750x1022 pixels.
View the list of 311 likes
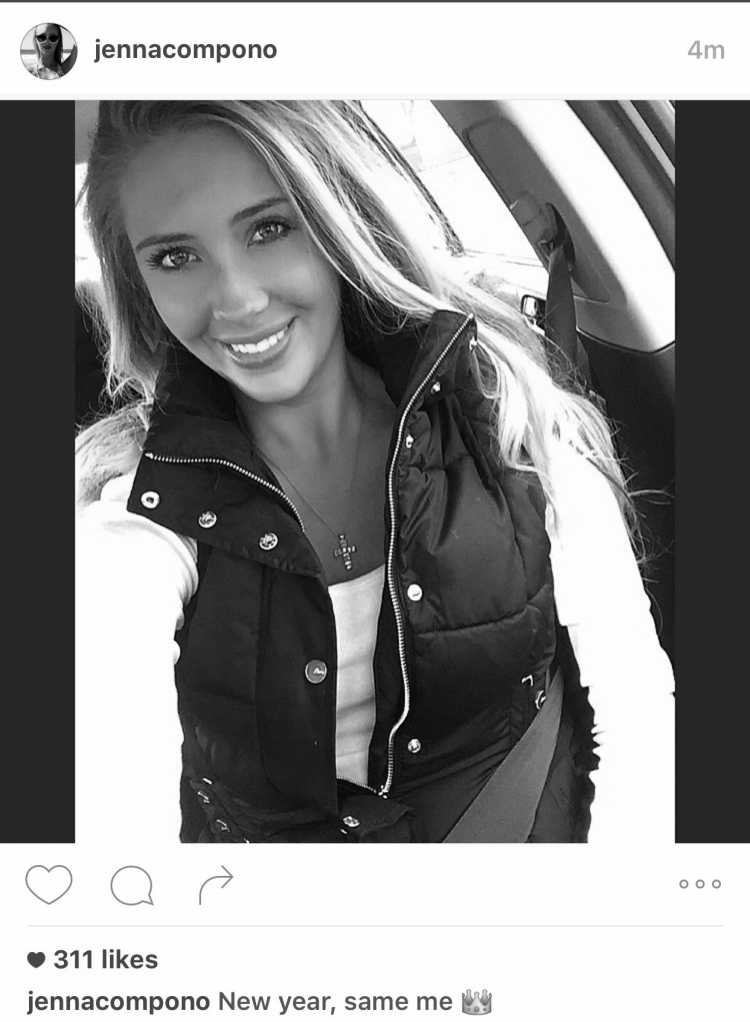tap(93, 960)
